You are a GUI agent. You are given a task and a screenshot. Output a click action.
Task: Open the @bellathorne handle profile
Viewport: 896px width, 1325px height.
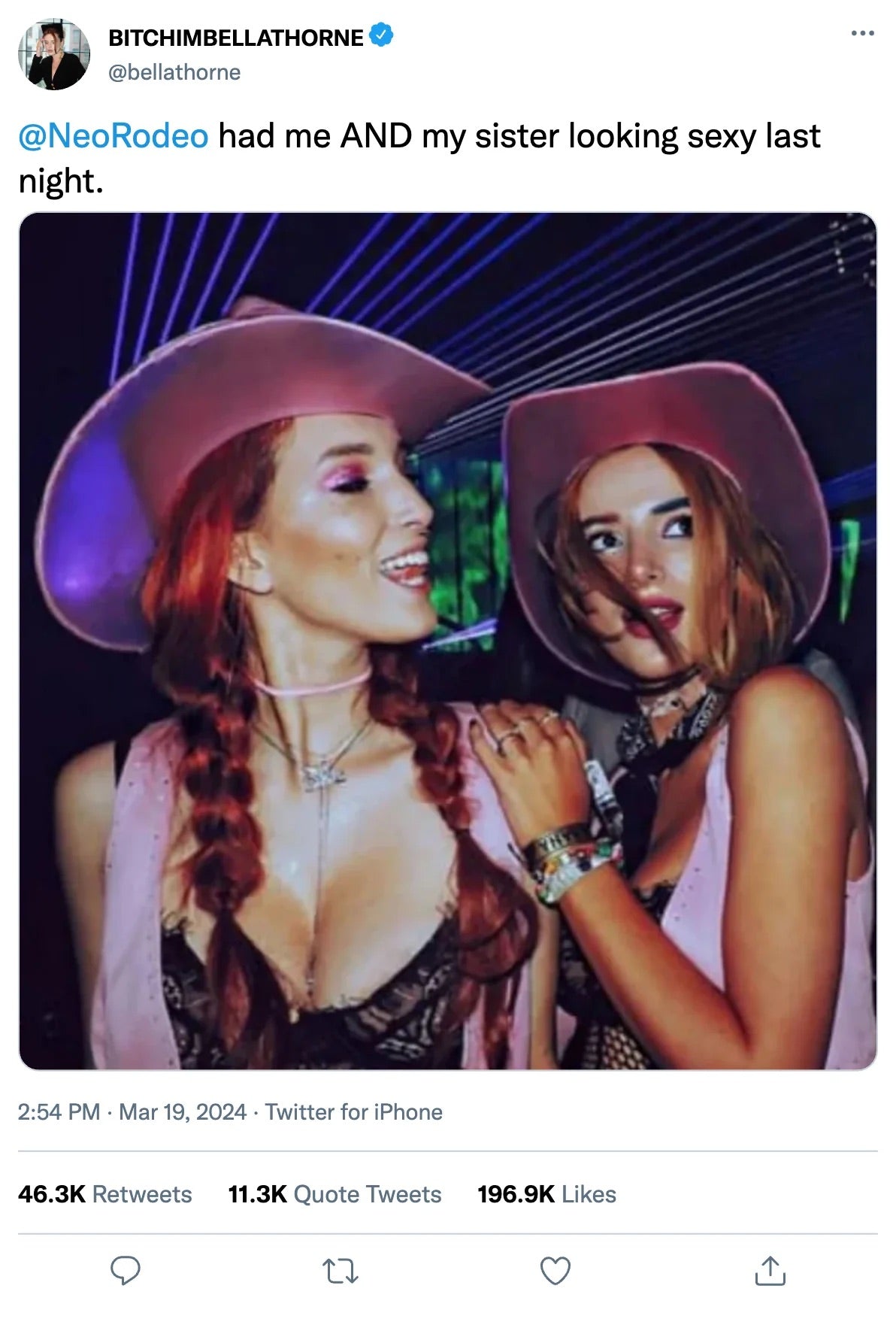tap(174, 72)
